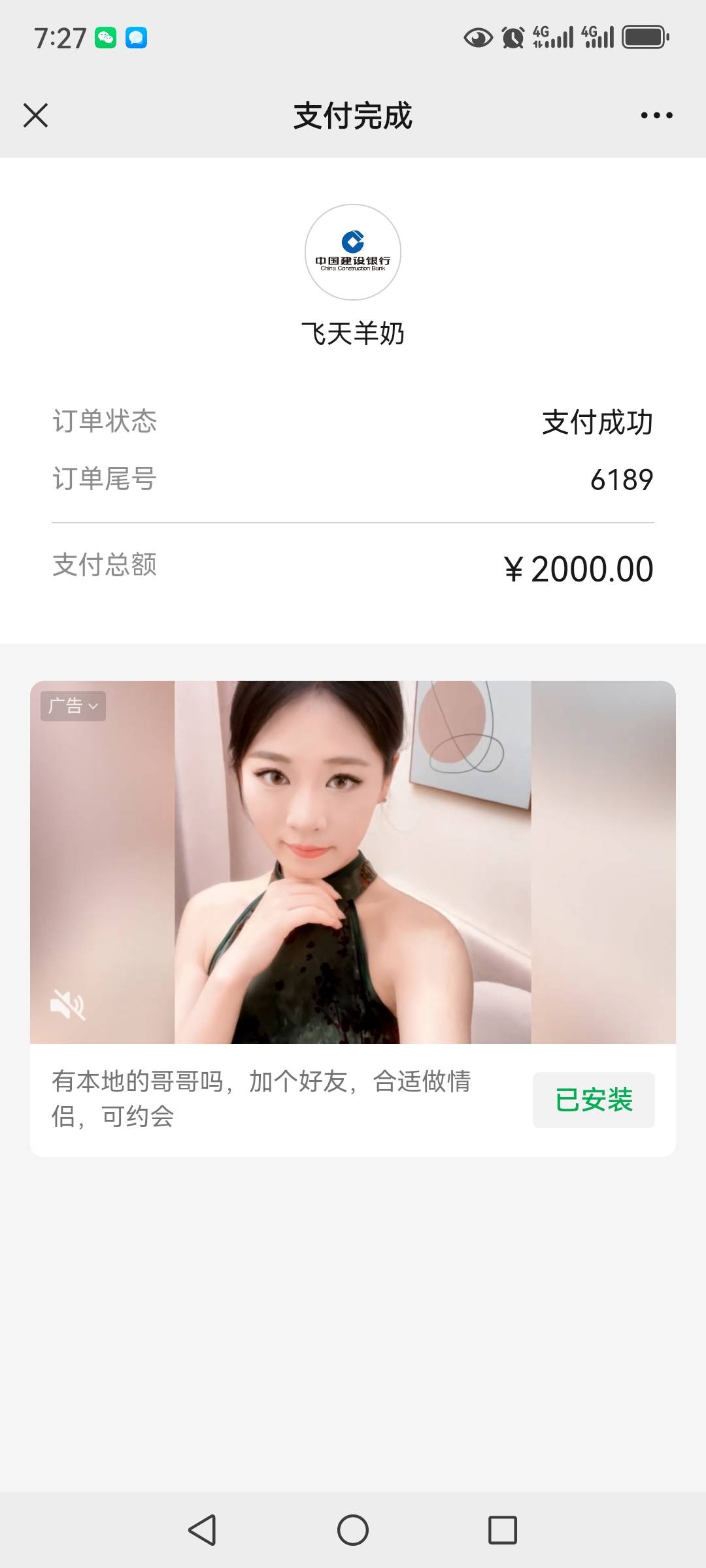The width and height of the screenshot is (706, 1568).
Task: Close the payment complete page
Action: click(35, 116)
